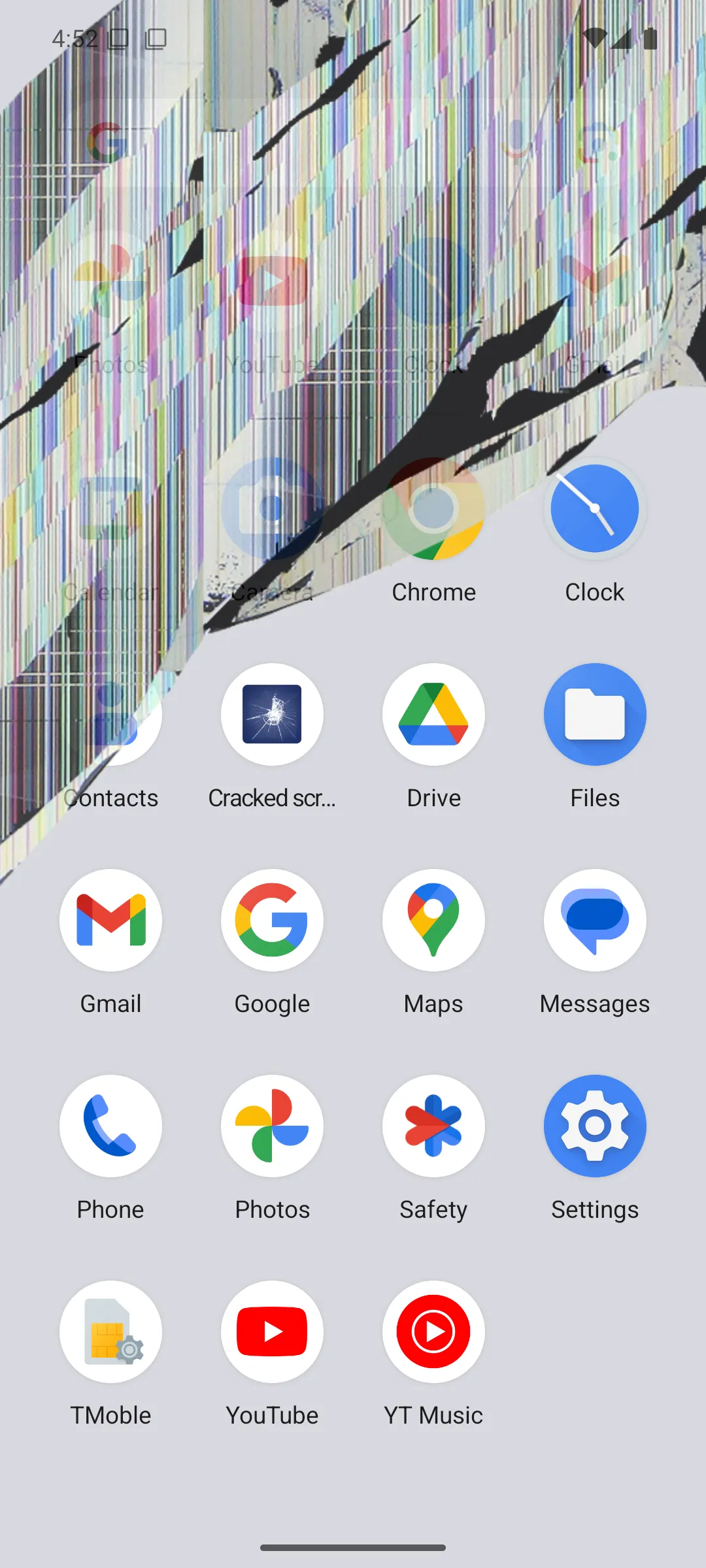Open the TMoble SIM app
This screenshot has width=706, height=1568.
pos(111,1331)
